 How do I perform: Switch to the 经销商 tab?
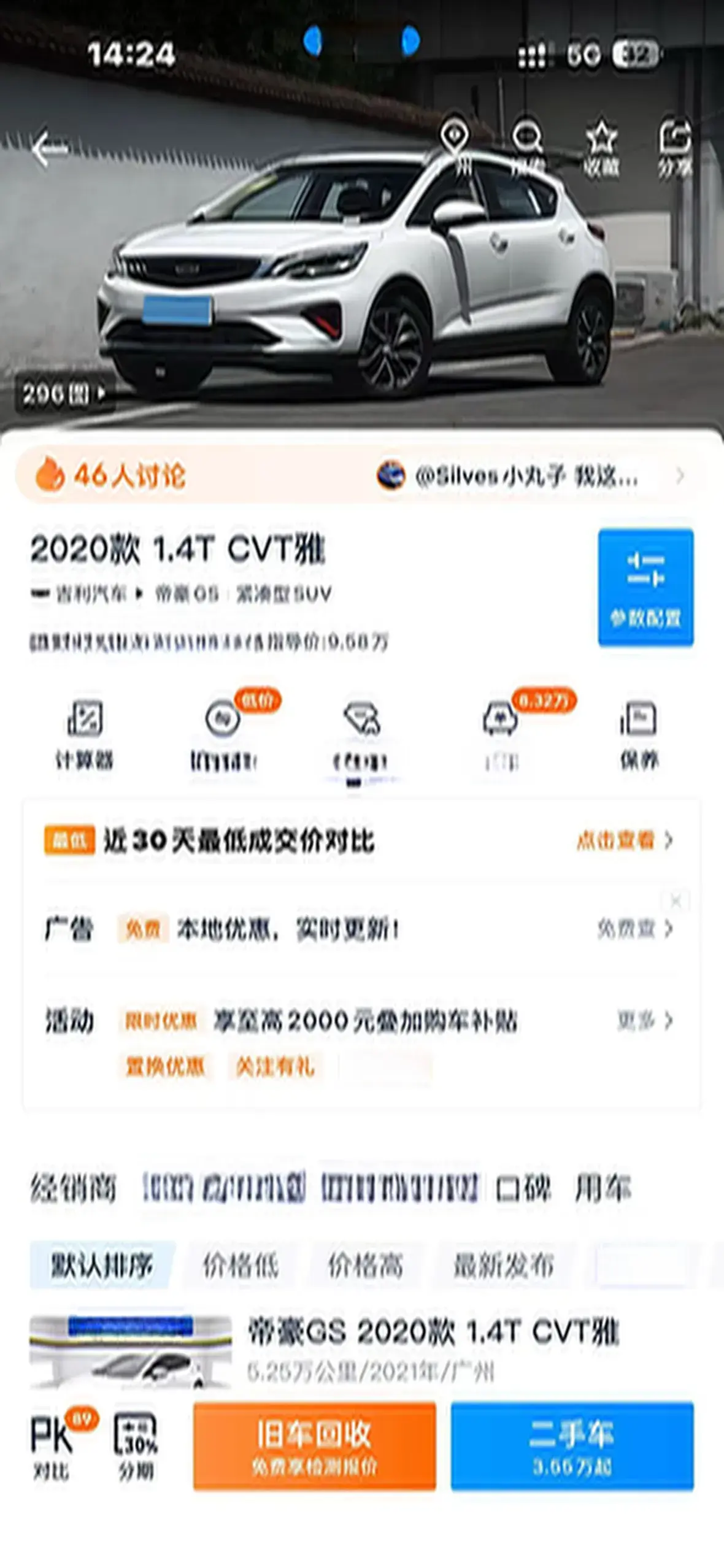[73, 1188]
